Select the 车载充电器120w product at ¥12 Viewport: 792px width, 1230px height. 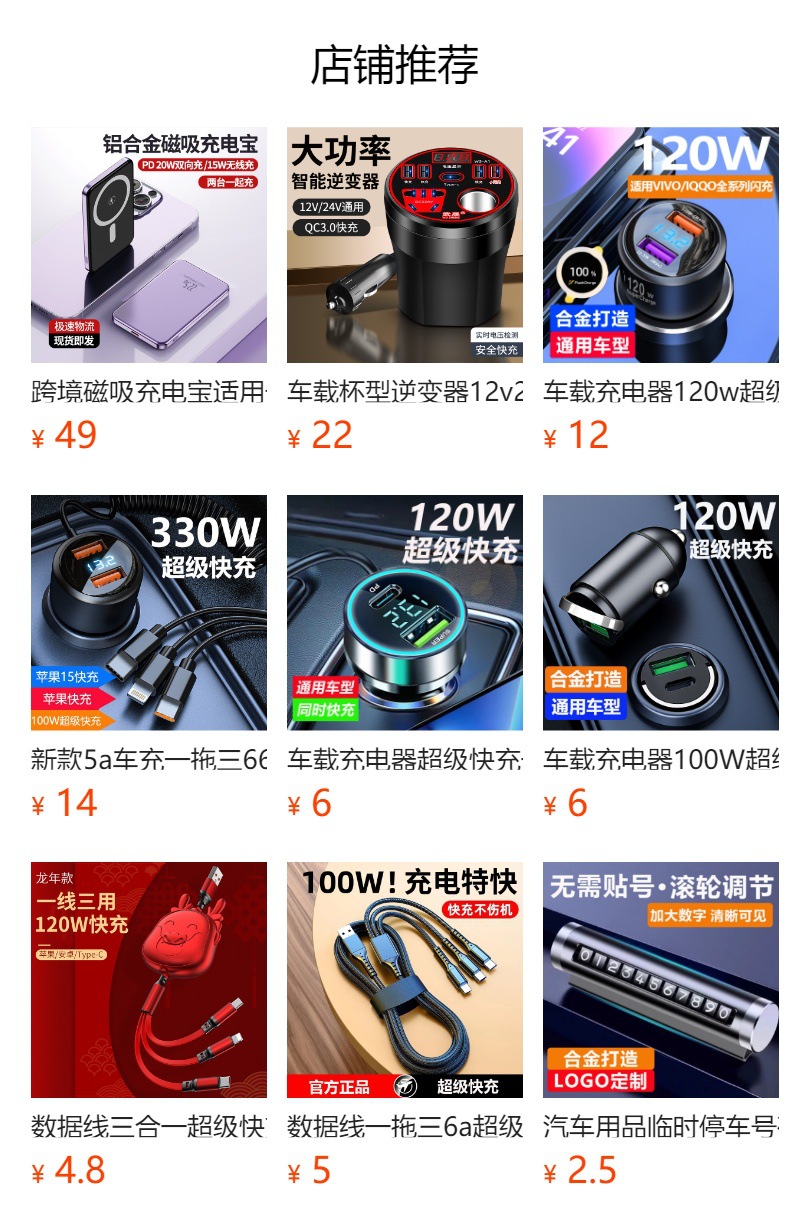[660, 245]
